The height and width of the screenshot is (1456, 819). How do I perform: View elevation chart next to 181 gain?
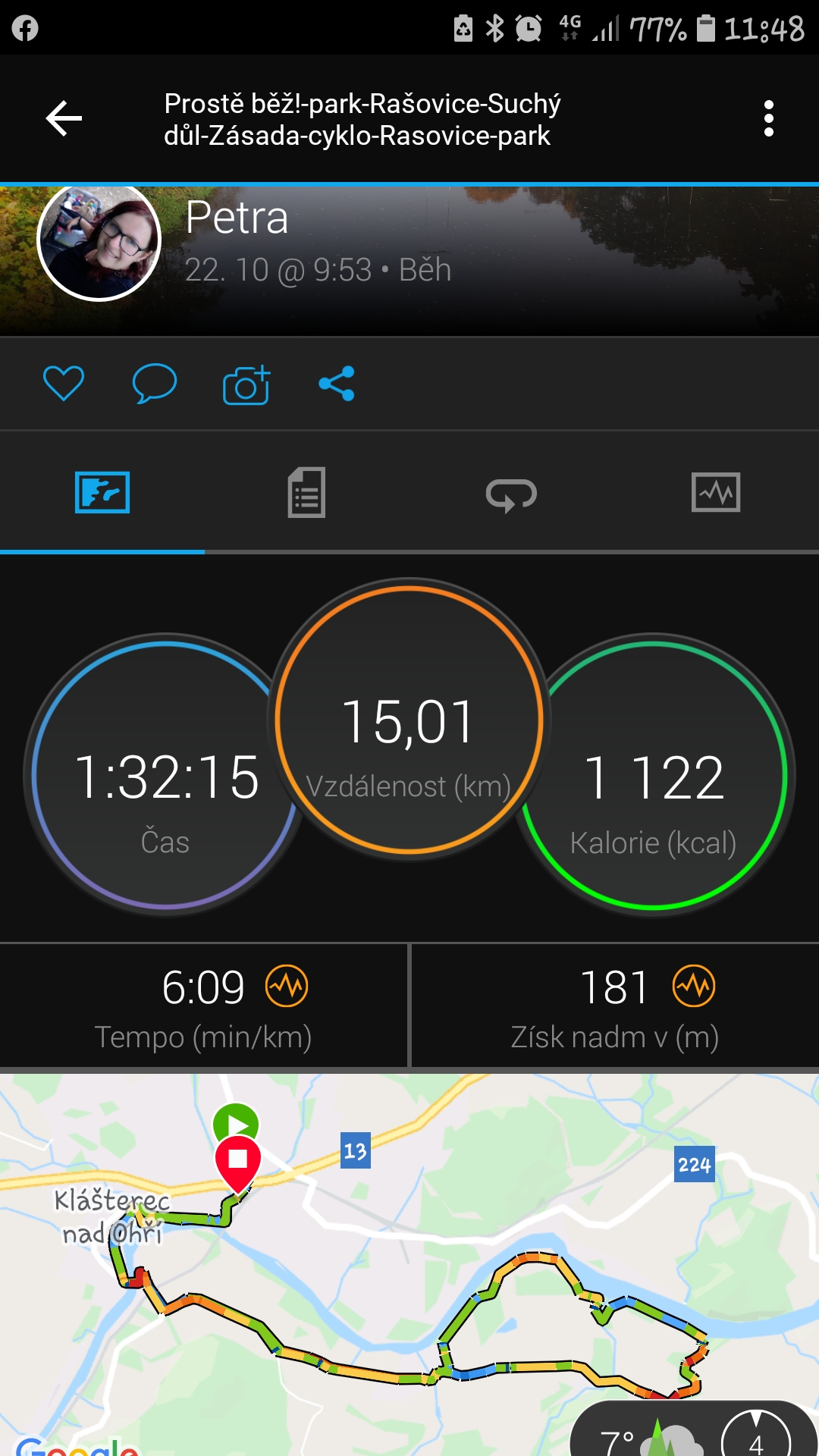click(694, 986)
